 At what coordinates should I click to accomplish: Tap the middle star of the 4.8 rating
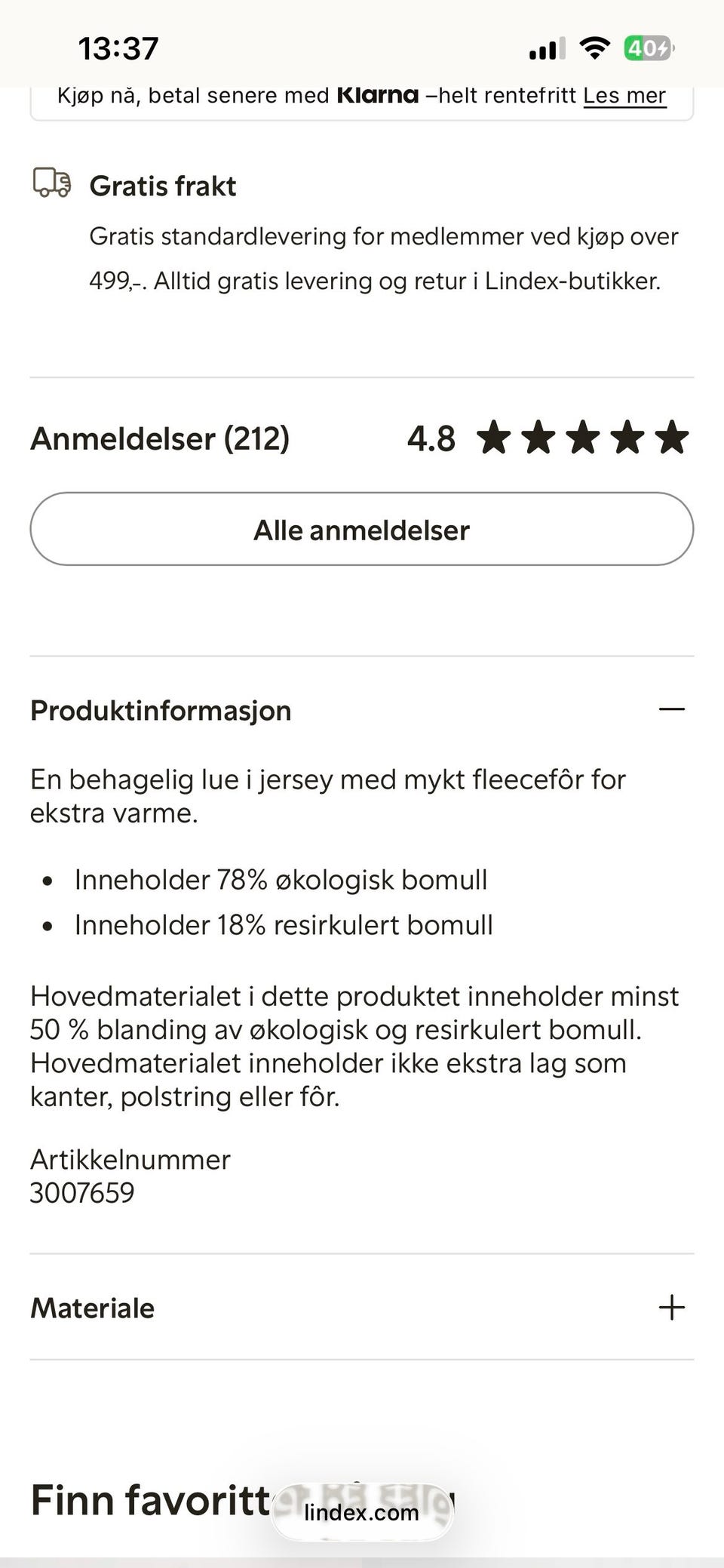pos(584,438)
